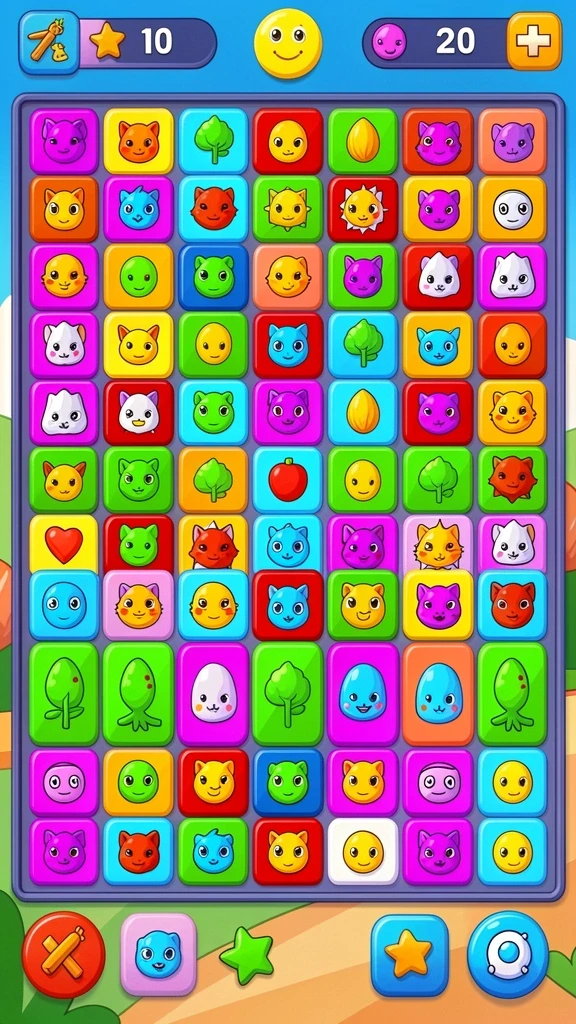Open the carrot stick booster in top corner
The width and height of the screenshot is (576, 1024).
(49, 42)
